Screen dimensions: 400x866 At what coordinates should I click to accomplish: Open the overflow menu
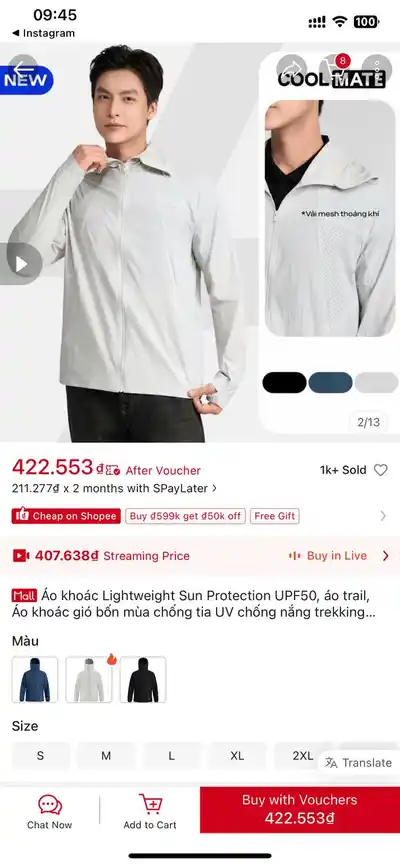pyautogui.click(x=377, y=70)
